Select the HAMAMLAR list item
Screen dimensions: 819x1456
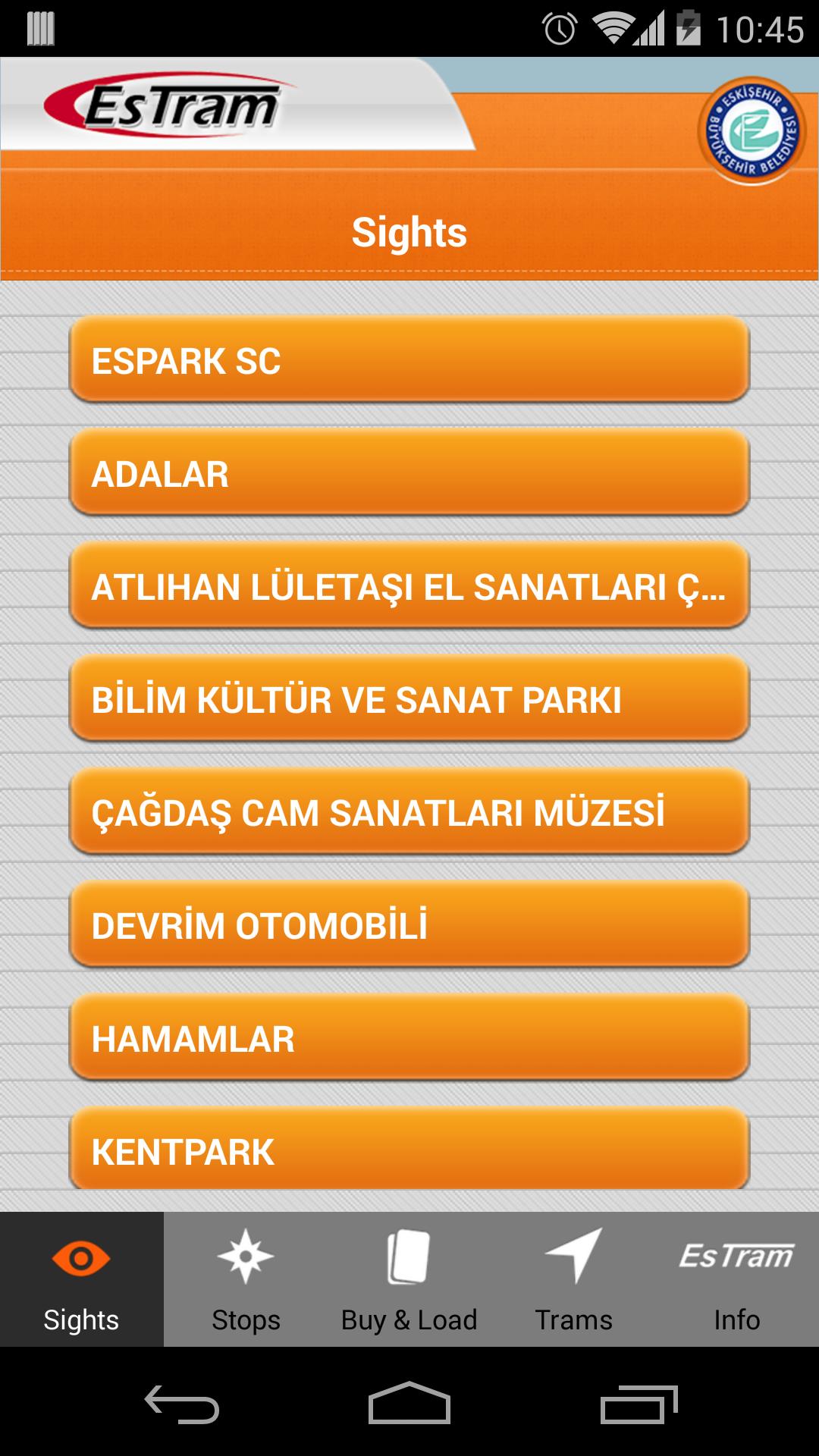click(x=409, y=1037)
